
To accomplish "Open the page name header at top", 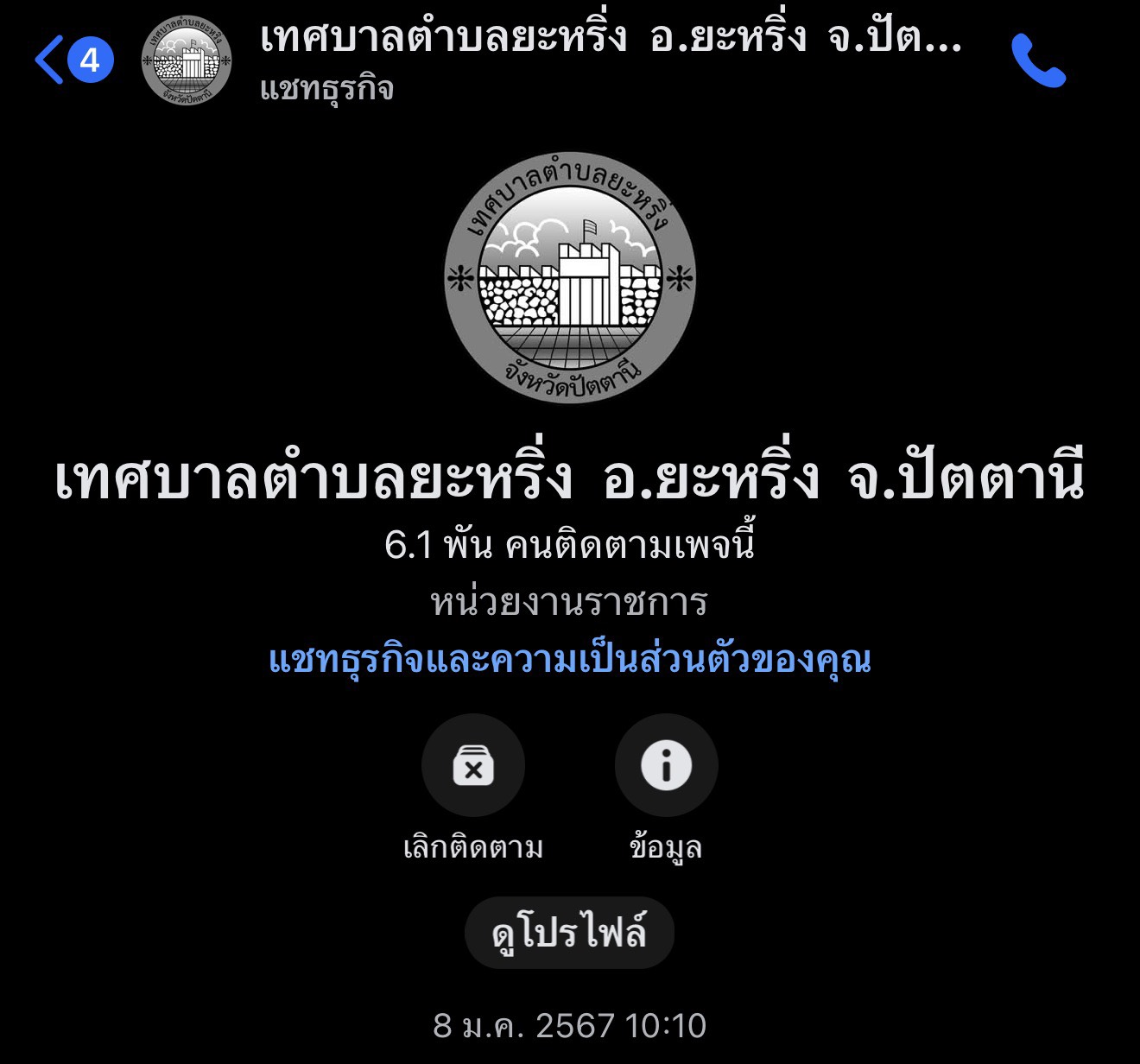I will pos(609,39).
